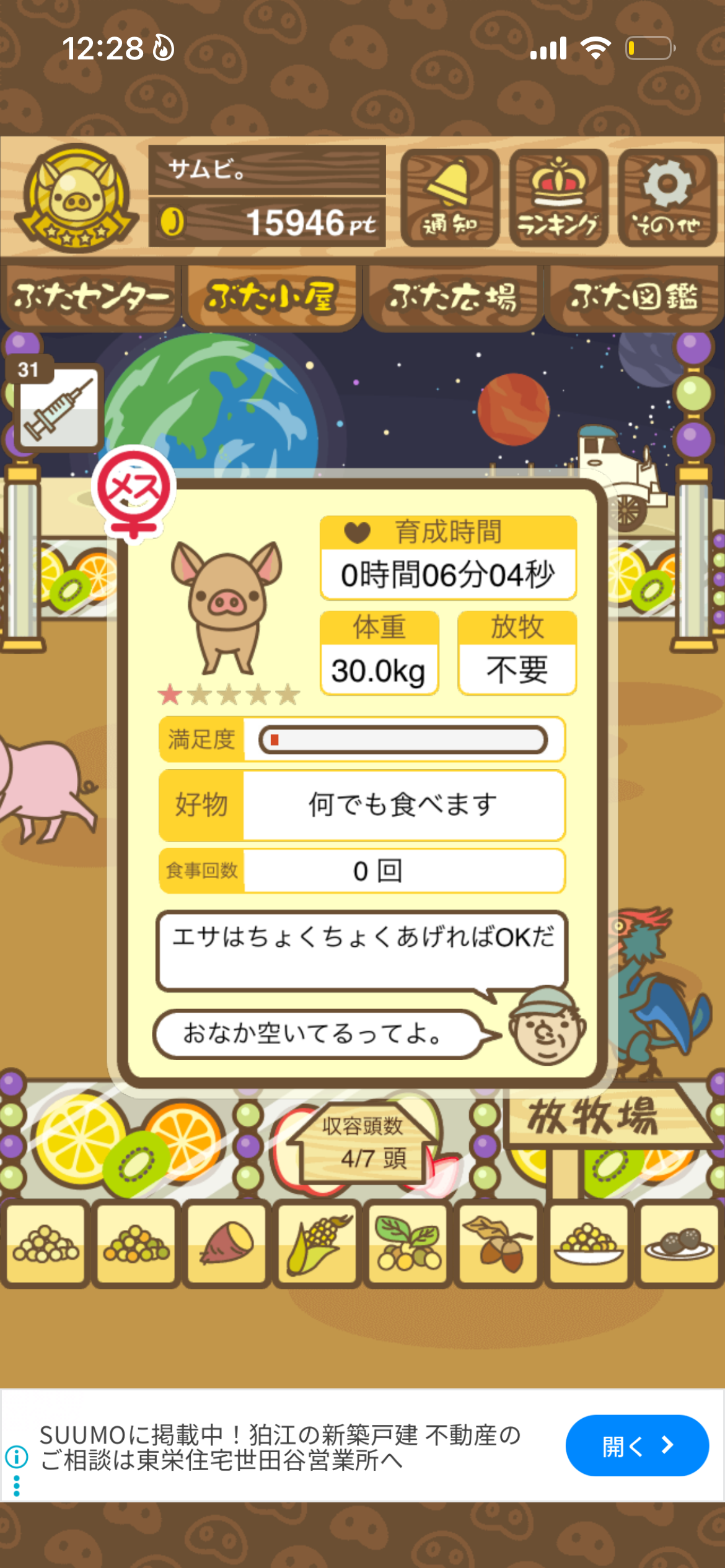
Task: Select the plate of dark truffles feed
Action: [679, 1244]
